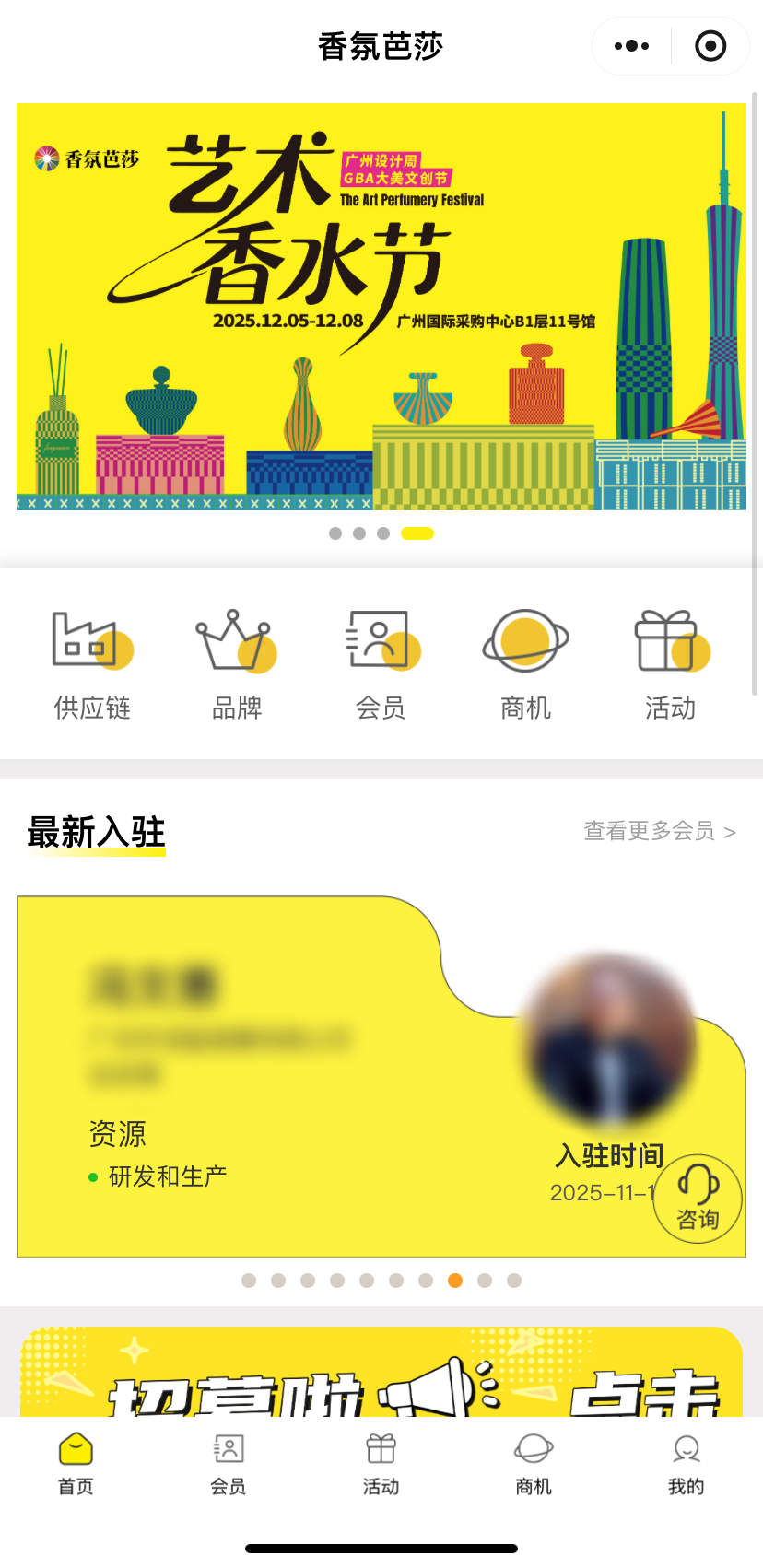Tap the 咨询 customer service button
Viewport: 763px width, 1568px height.
click(x=698, y=1199)
